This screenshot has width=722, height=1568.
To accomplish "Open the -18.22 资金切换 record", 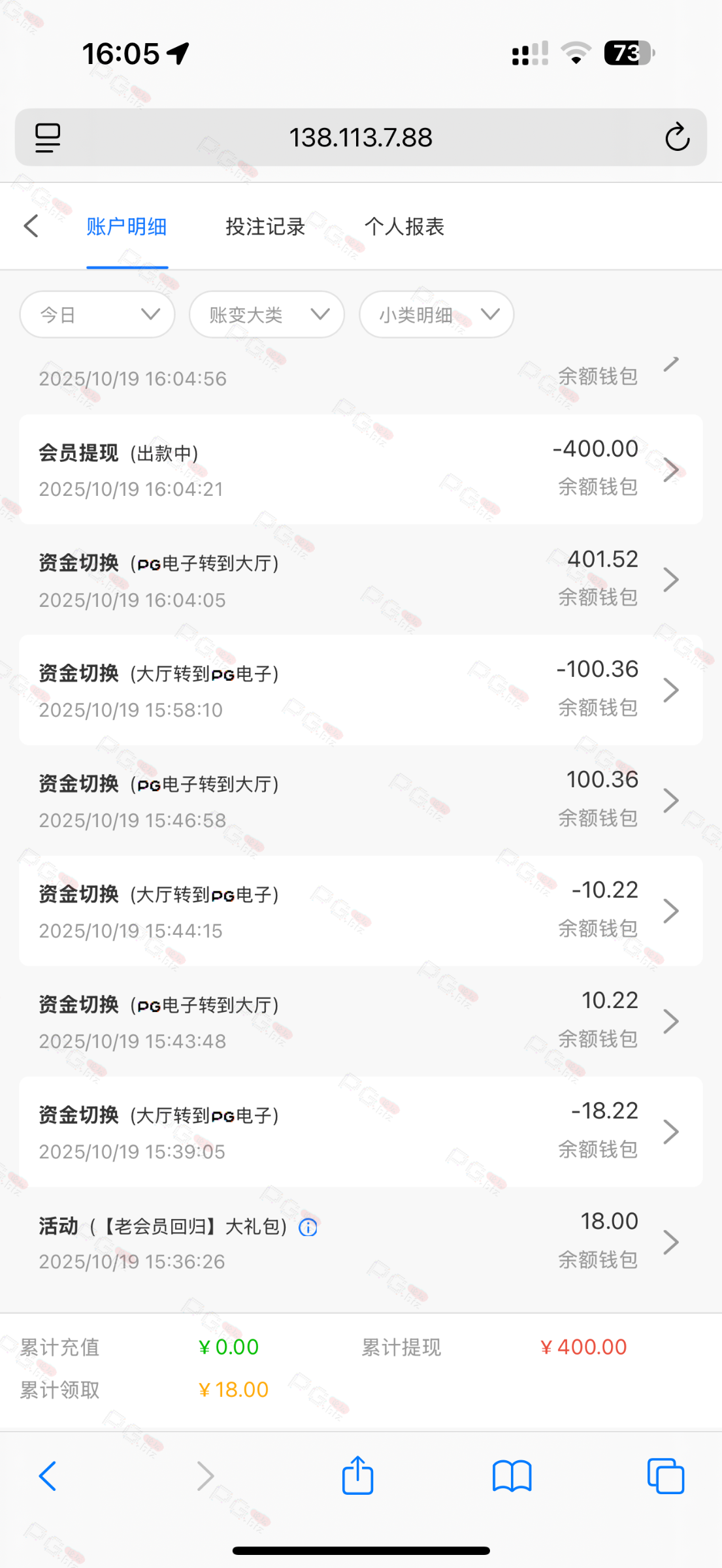I will coord(361,1132).
